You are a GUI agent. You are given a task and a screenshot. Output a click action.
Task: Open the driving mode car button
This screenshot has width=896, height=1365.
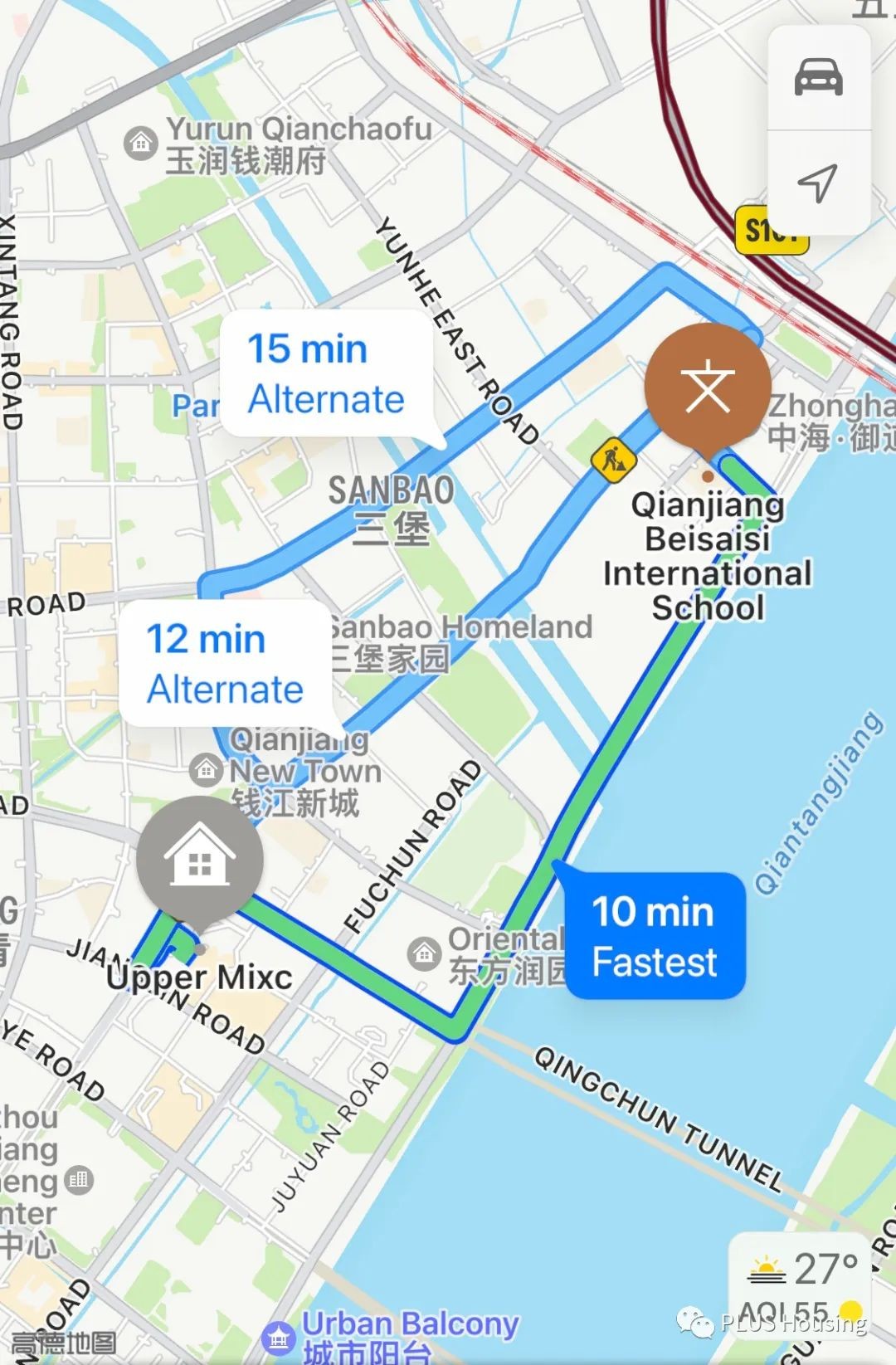tap(818, 78)
